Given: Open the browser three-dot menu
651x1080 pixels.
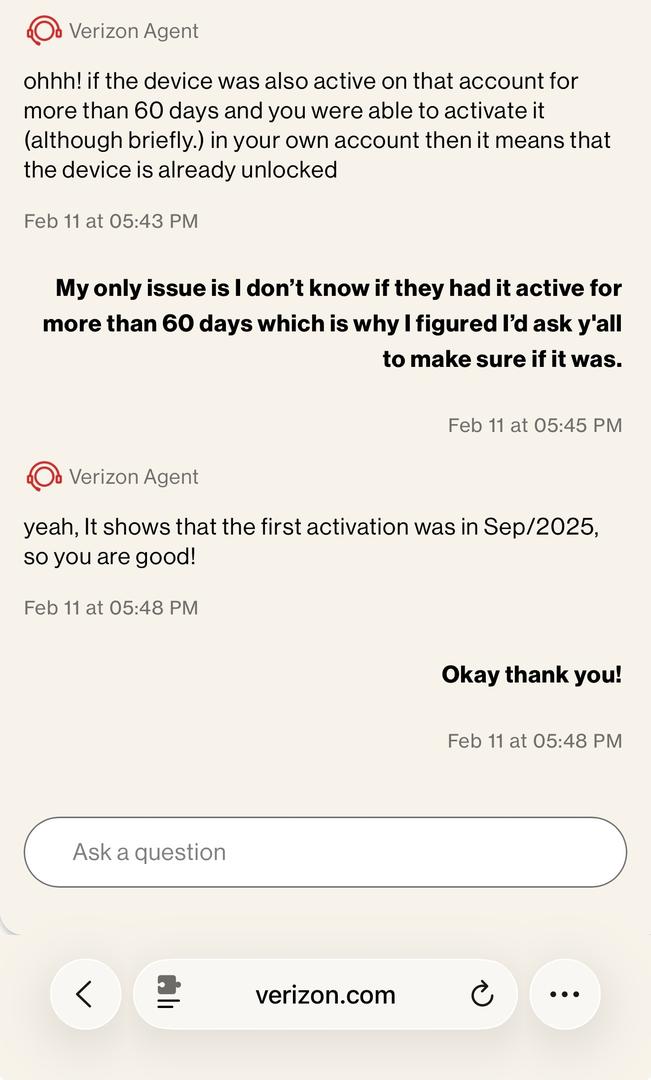Looking at the screenshot, I should [x=565, y=994].
